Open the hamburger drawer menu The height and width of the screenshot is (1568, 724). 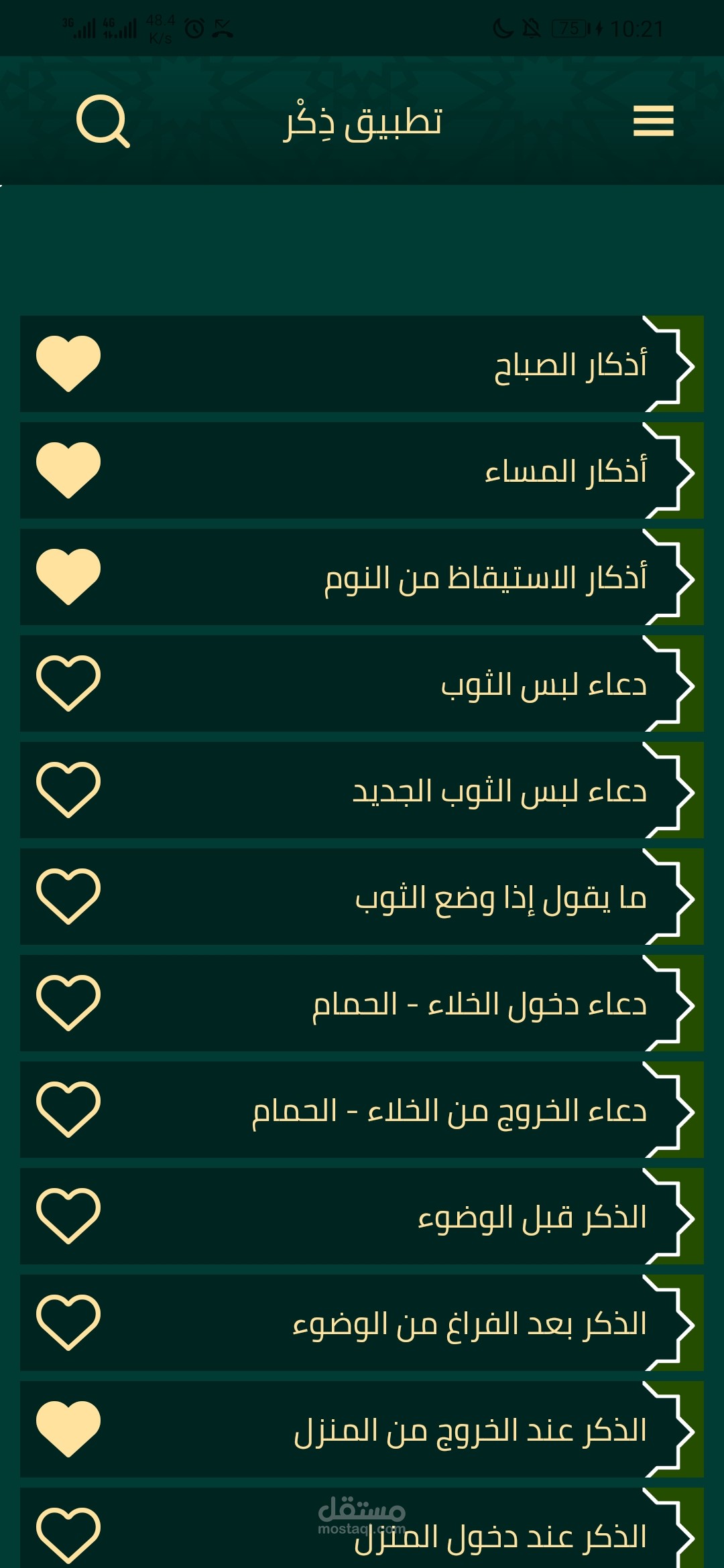[653, 121]
